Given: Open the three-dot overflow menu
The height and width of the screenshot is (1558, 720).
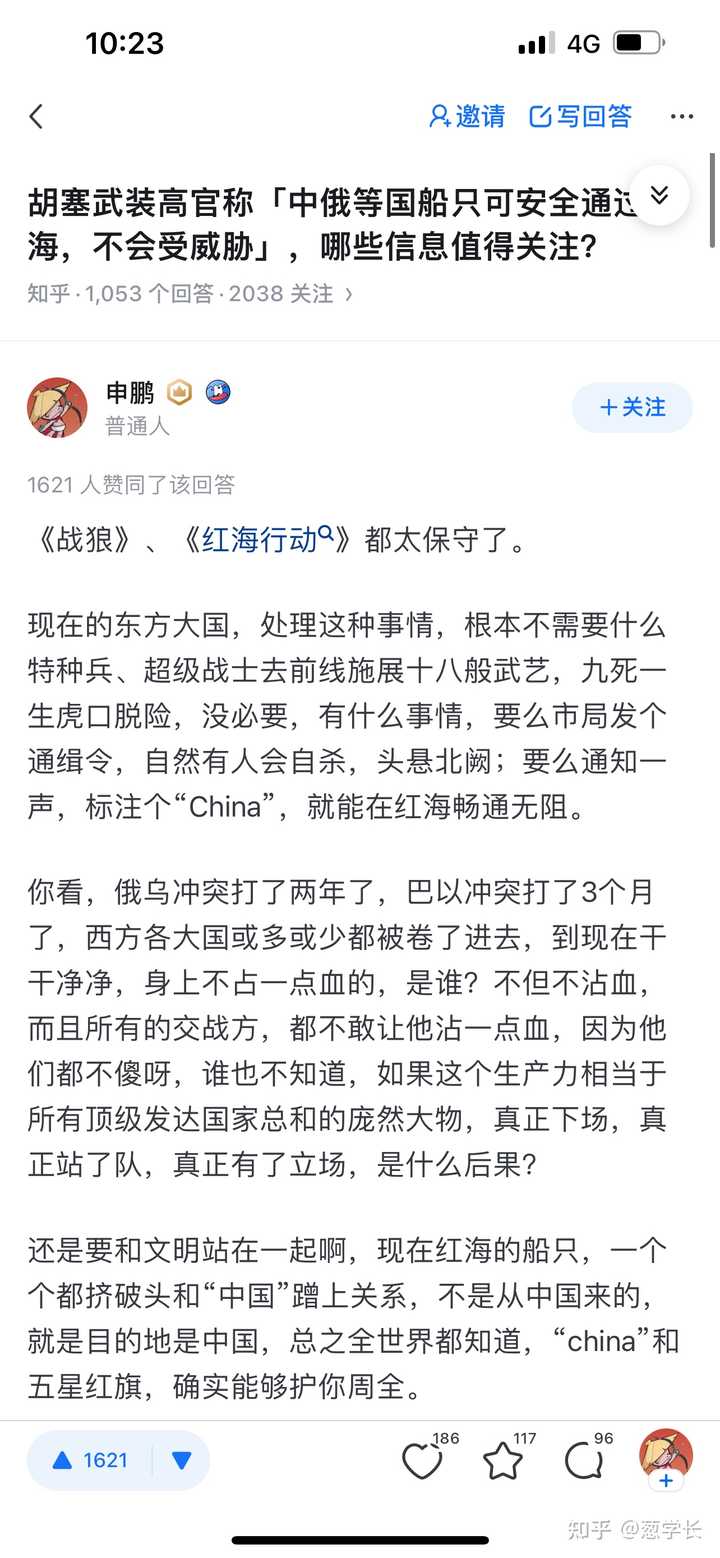Looking at the screenshot, I should pyautogui.click(x=682, y=117).
